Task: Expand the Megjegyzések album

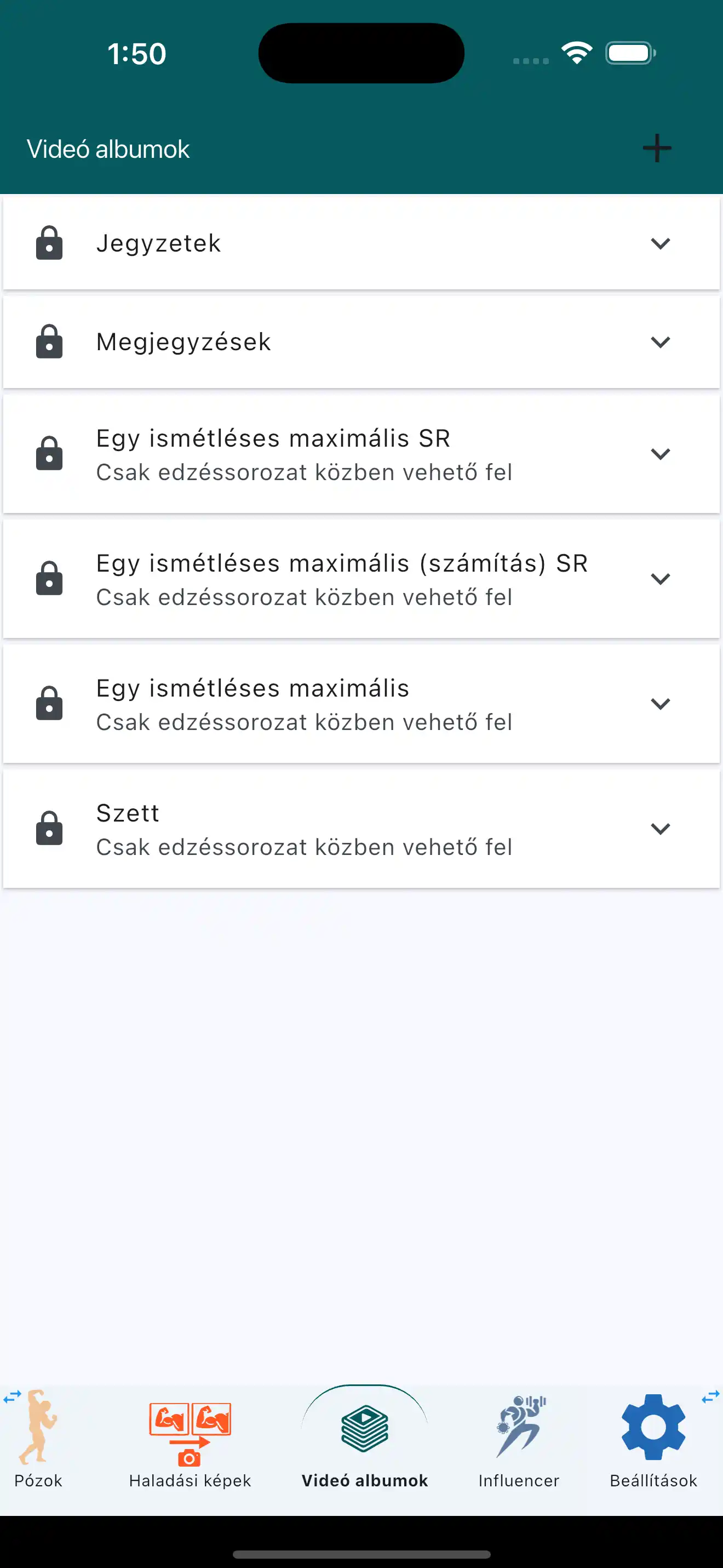Action: coord(661,342)
